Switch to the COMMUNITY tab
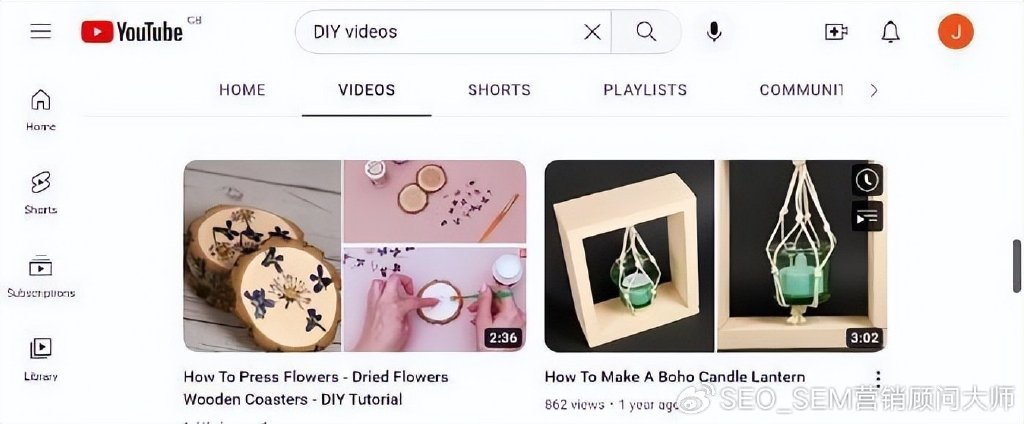The height and width of the screenshot is (424, 1024). click(x=801, y=90)
